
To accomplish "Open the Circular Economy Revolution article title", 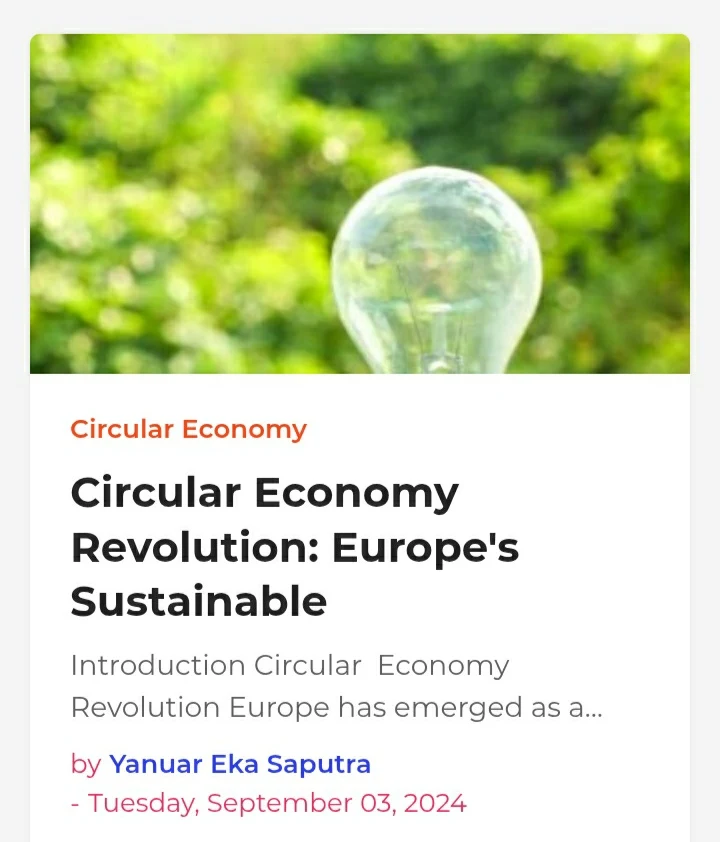I will point(294,547).
